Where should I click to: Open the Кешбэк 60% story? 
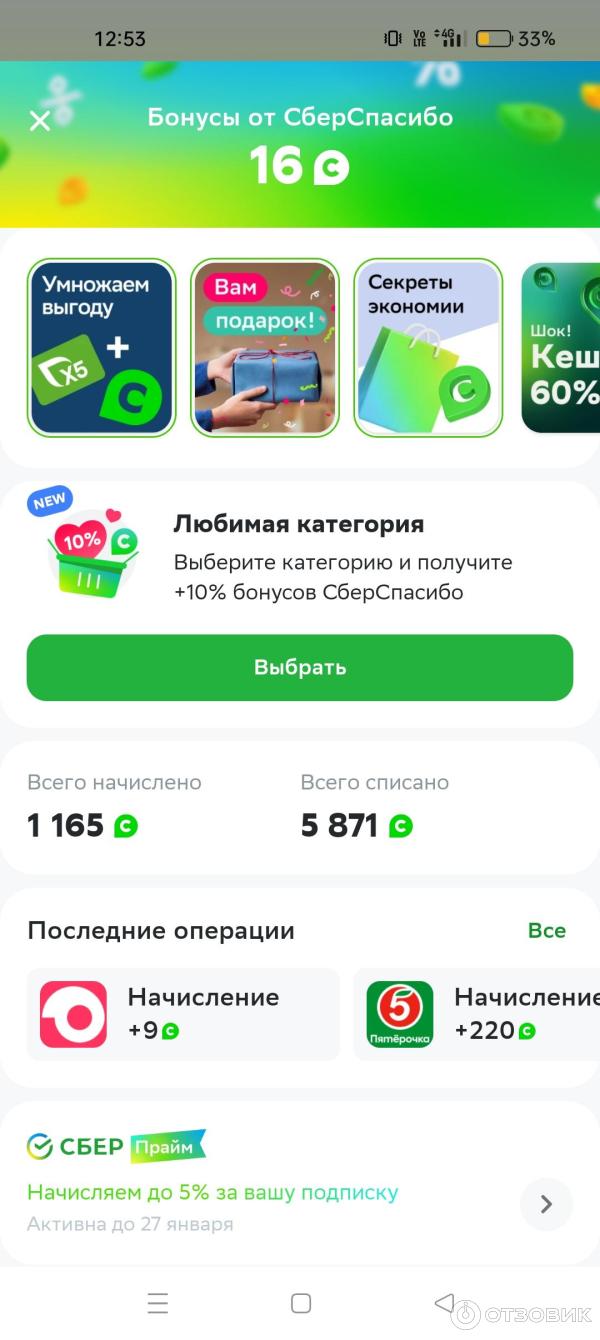tap(562, 347)
